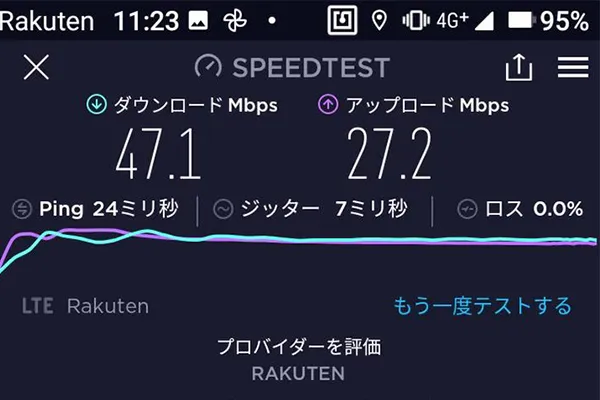The height and width of the screenshot is (400, 600).
Task: Tap もう一度テストする to retest
Action: [x=481, y=306]
